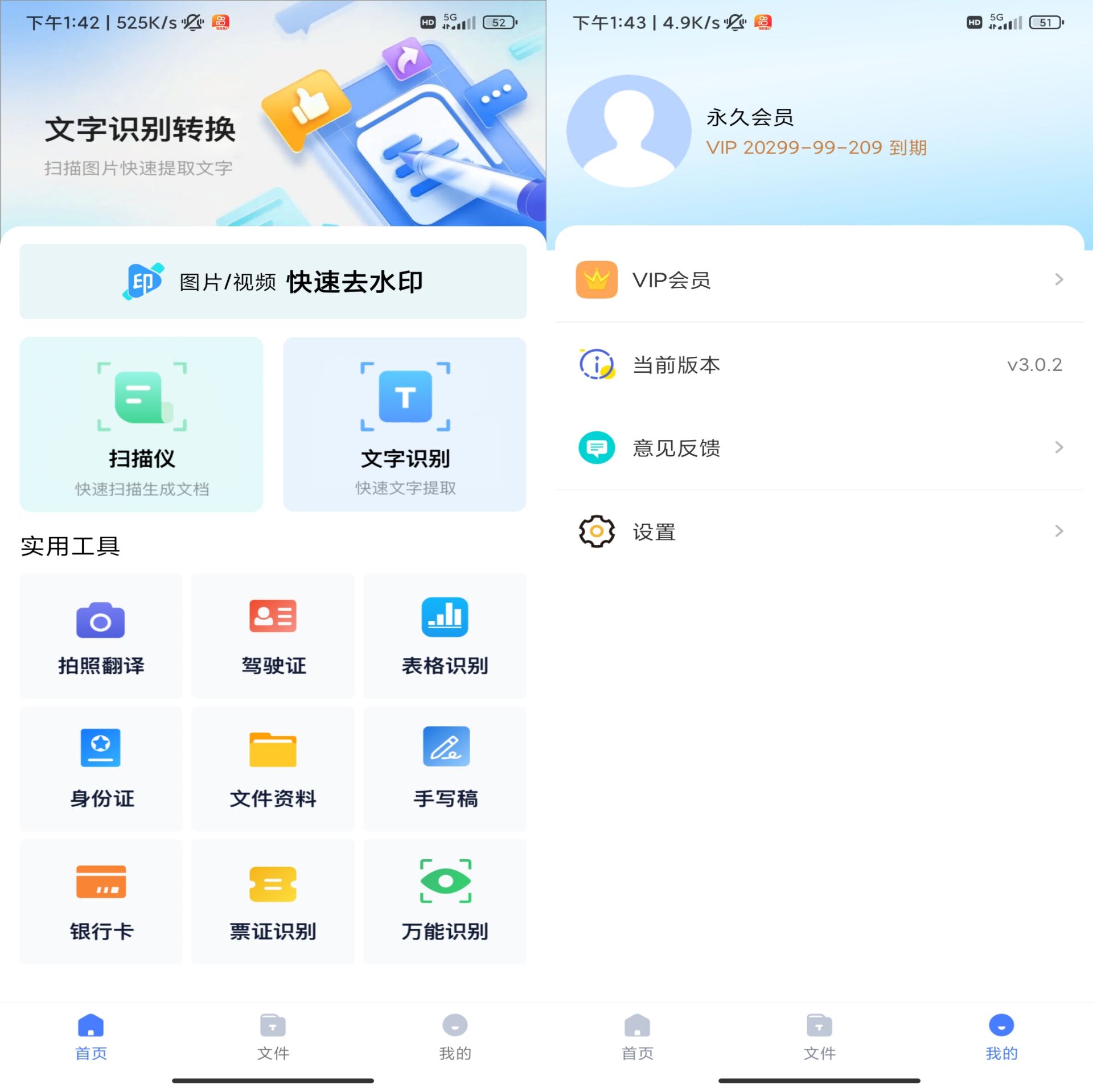
Task: Tap the profile avatar beside 永久会员
Action: tap(628, 131)
